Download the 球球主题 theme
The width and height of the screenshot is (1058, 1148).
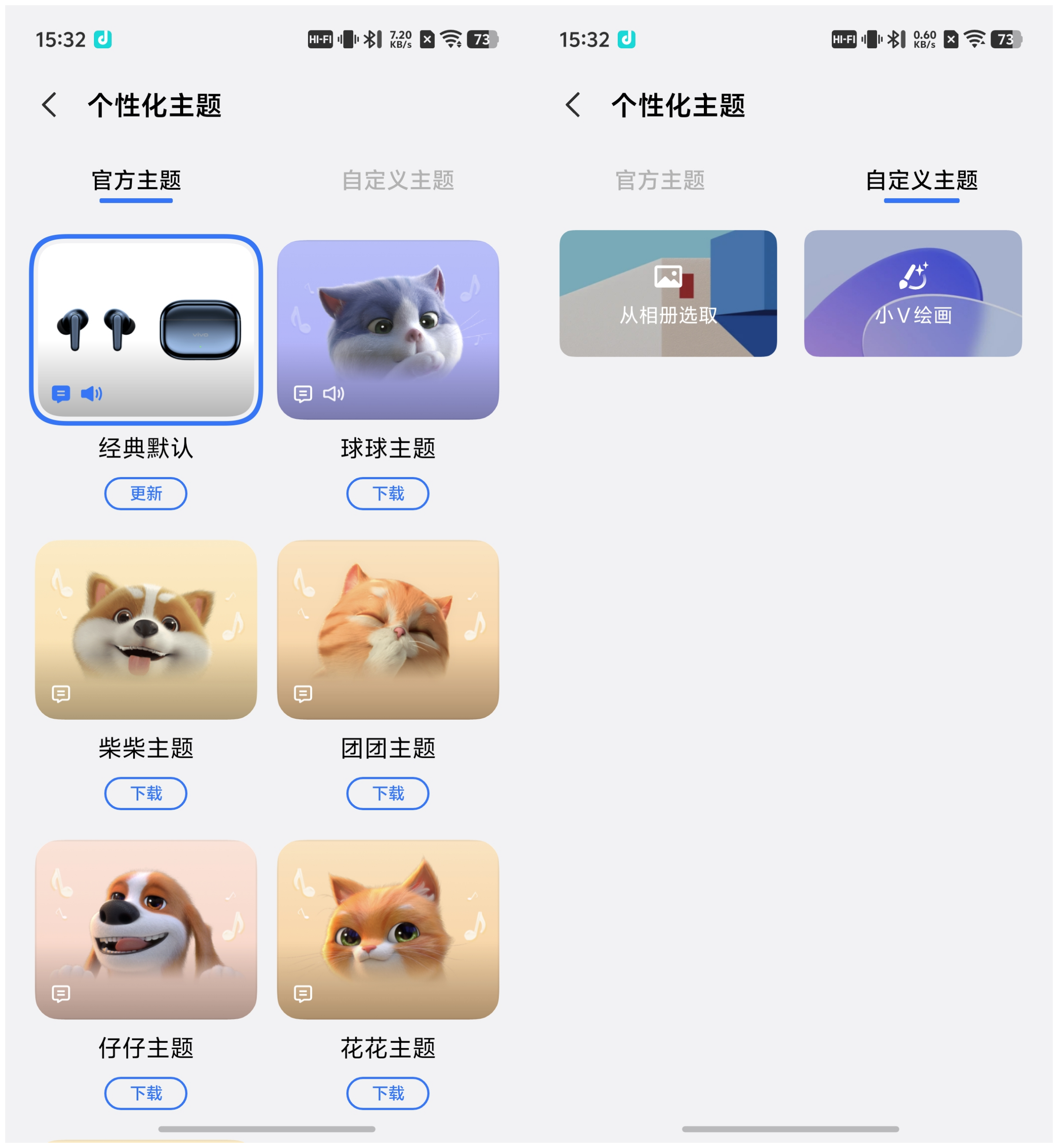click(388, 493)
